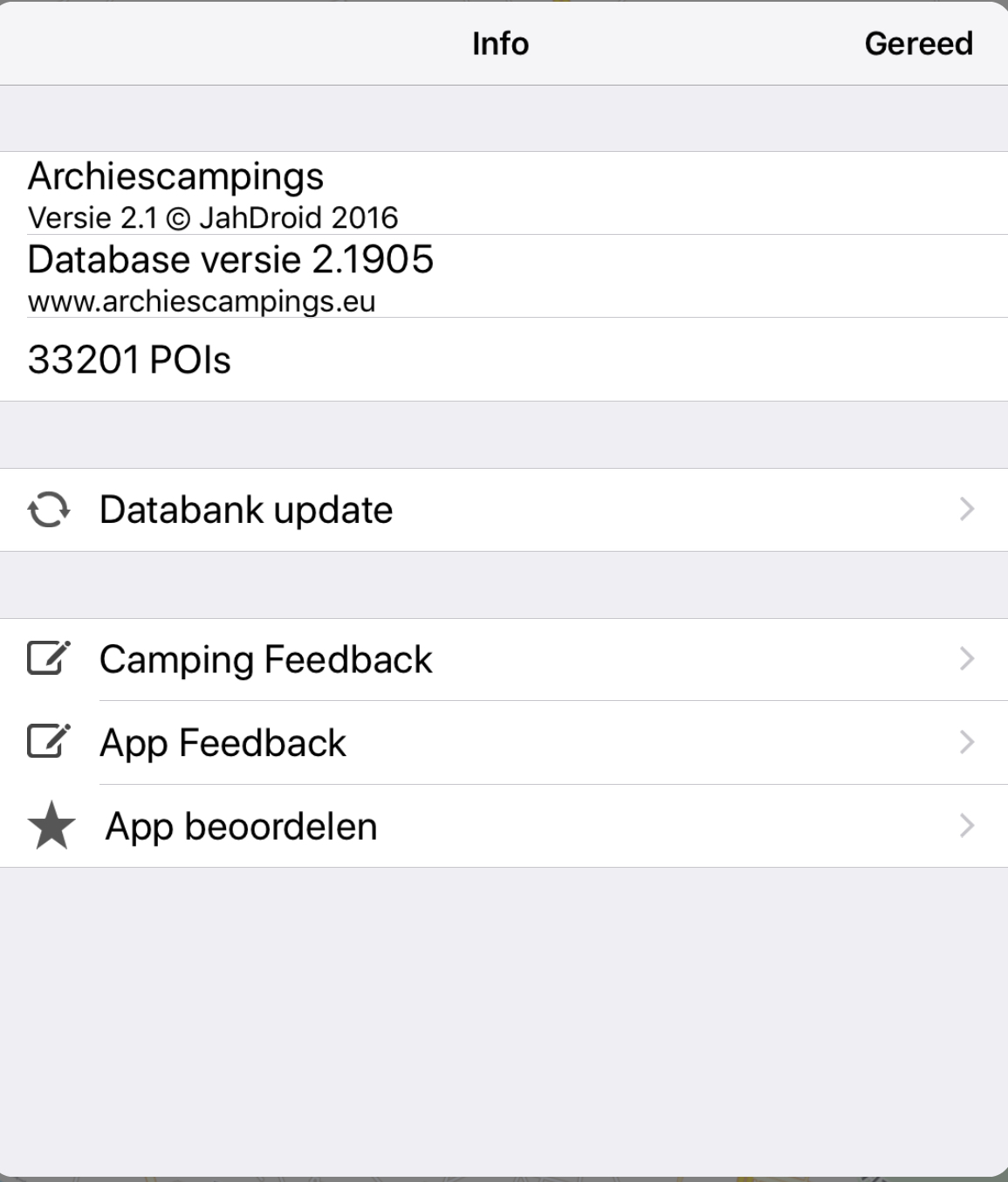Select App beoordelen to rate the app
The image size is (1008, 1182).
(x=504, y=826)
